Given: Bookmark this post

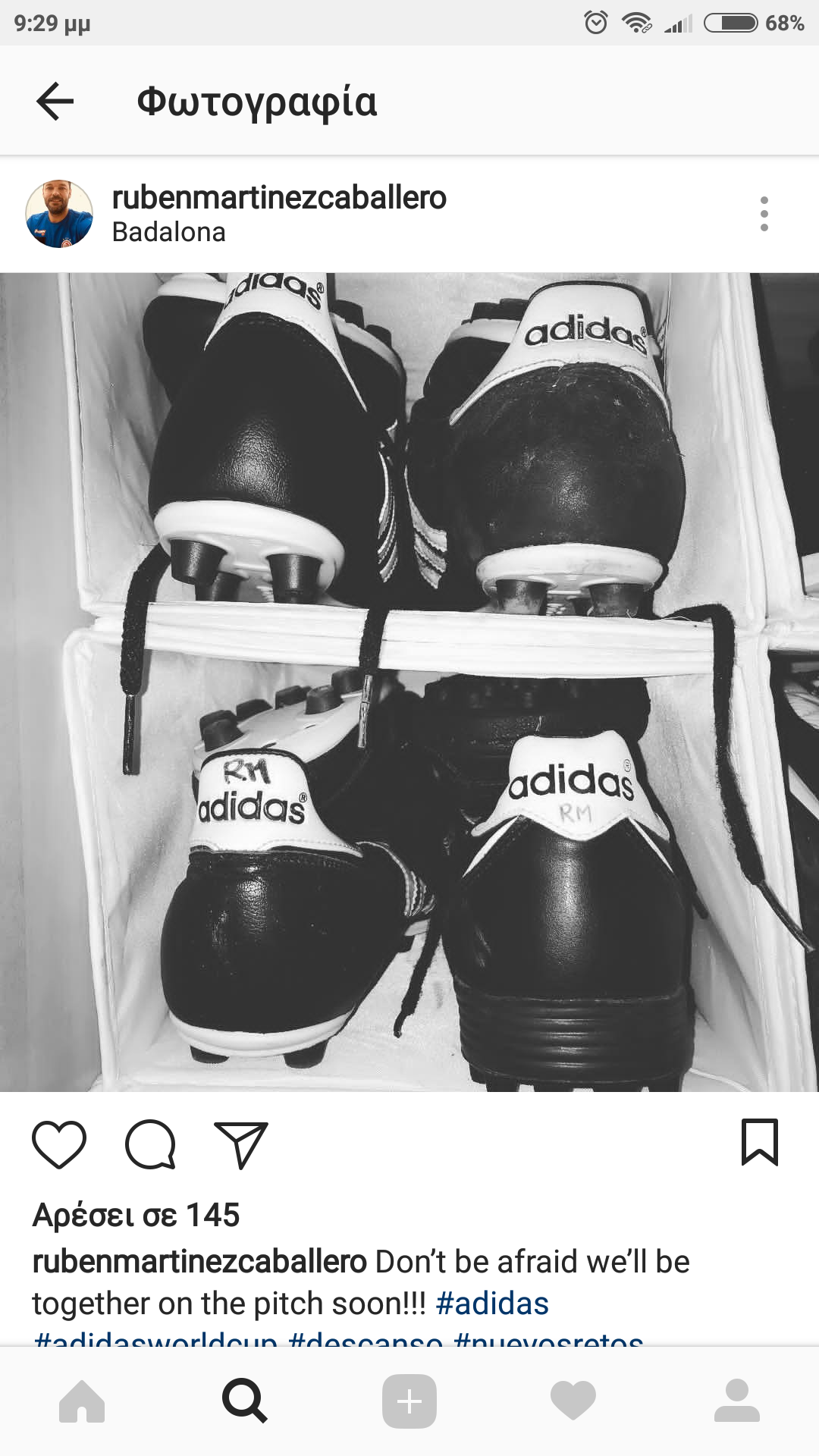Looking at the screenshot, I should (759, 1142).
